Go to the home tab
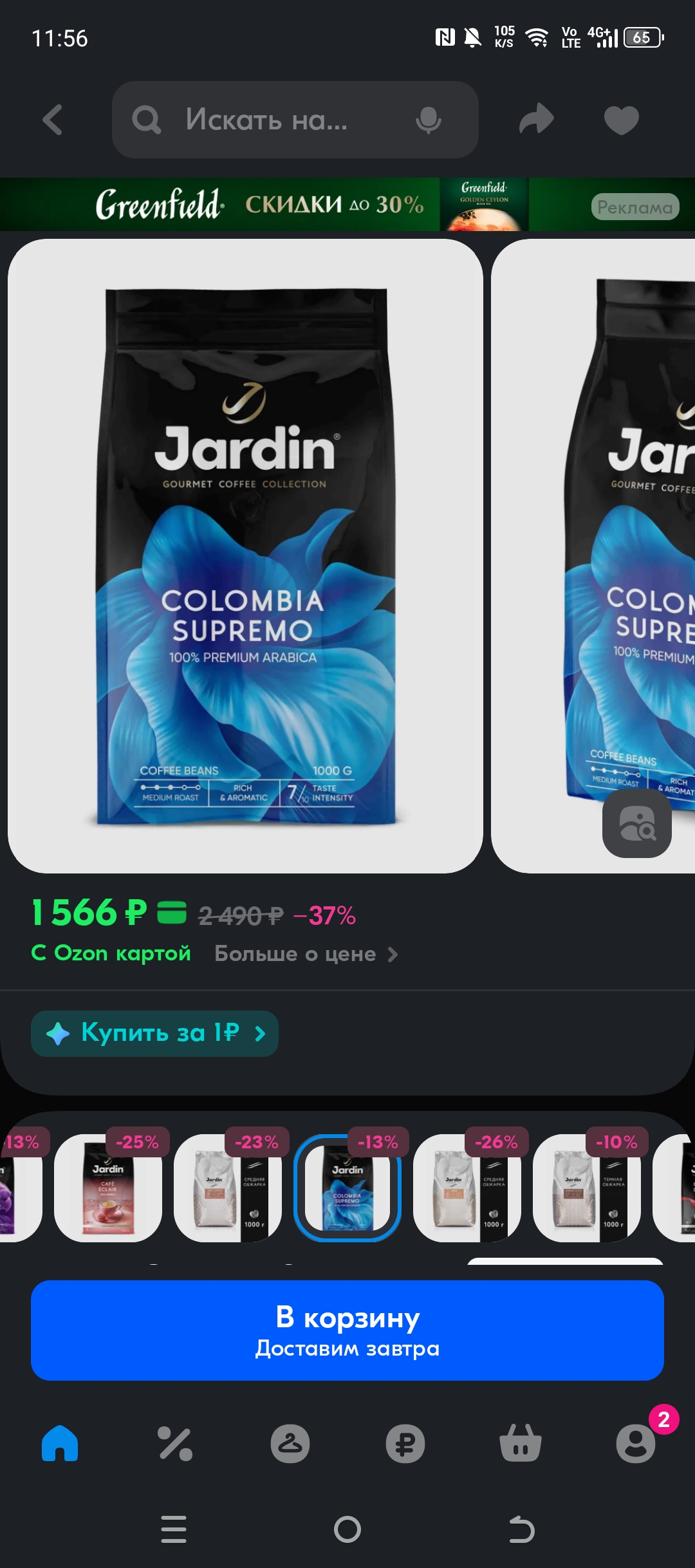695x1568 pixels. coord(60,1443)
